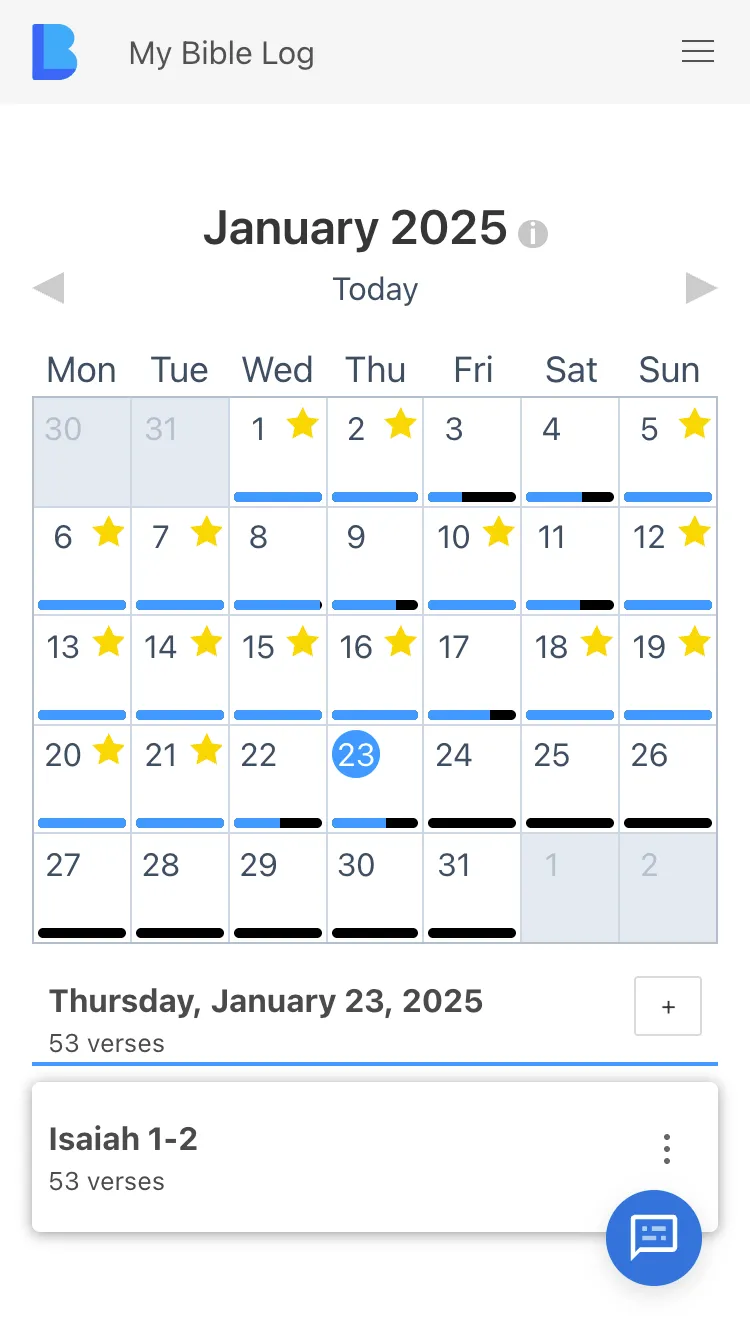The width and height of the screenshot is (750, 1334).
Task: Expand the entry menu via the kebab dots
Action: click(666, 1149)
